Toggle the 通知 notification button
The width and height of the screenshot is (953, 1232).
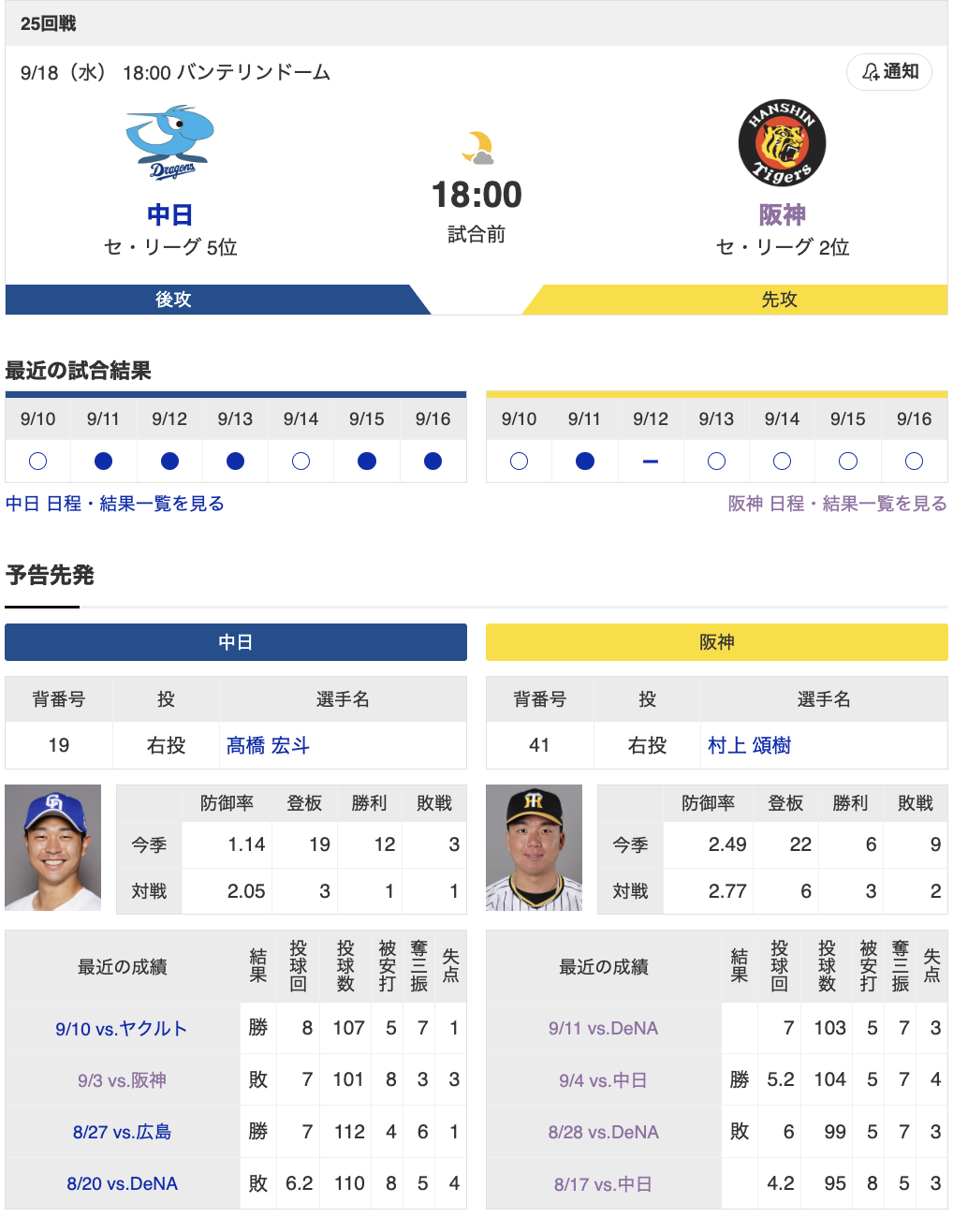(x=888, y=70)
